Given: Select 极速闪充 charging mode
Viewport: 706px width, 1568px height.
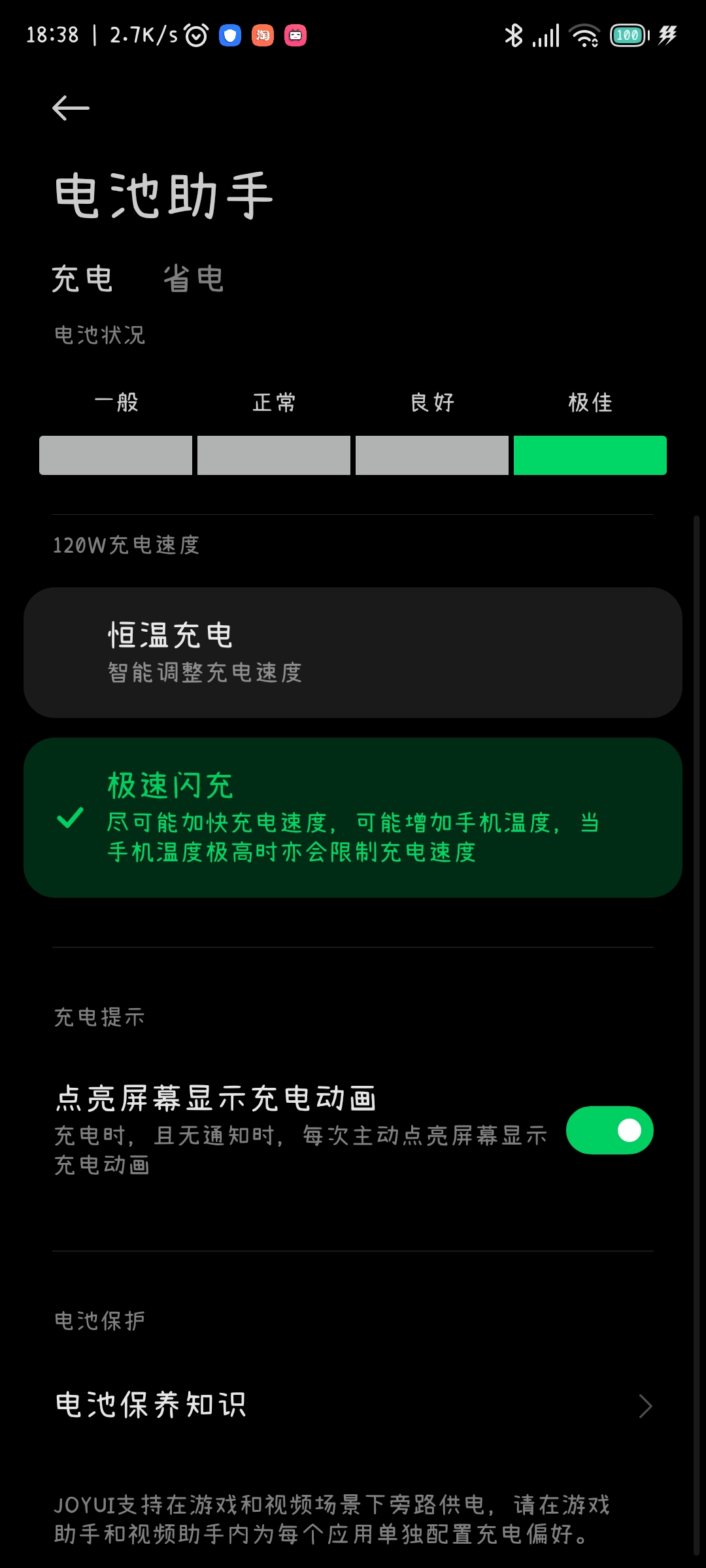Looking at the screenshot, I should pyautogui.click(x=353, y=817).
